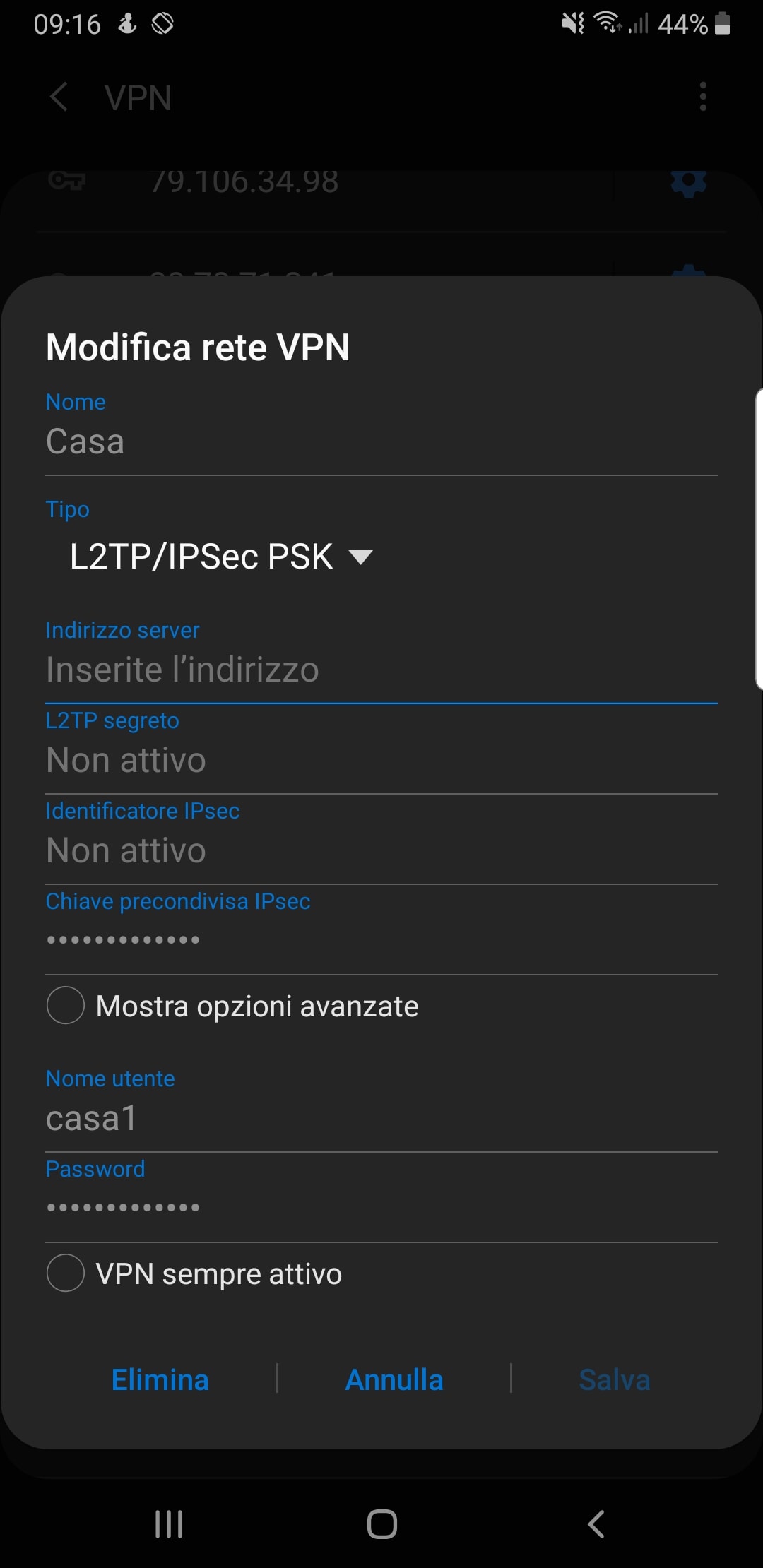Viewport: 763px width, 1568px height.
Task: Edit the Identificatore IPsec field
Action: point(381,851)
